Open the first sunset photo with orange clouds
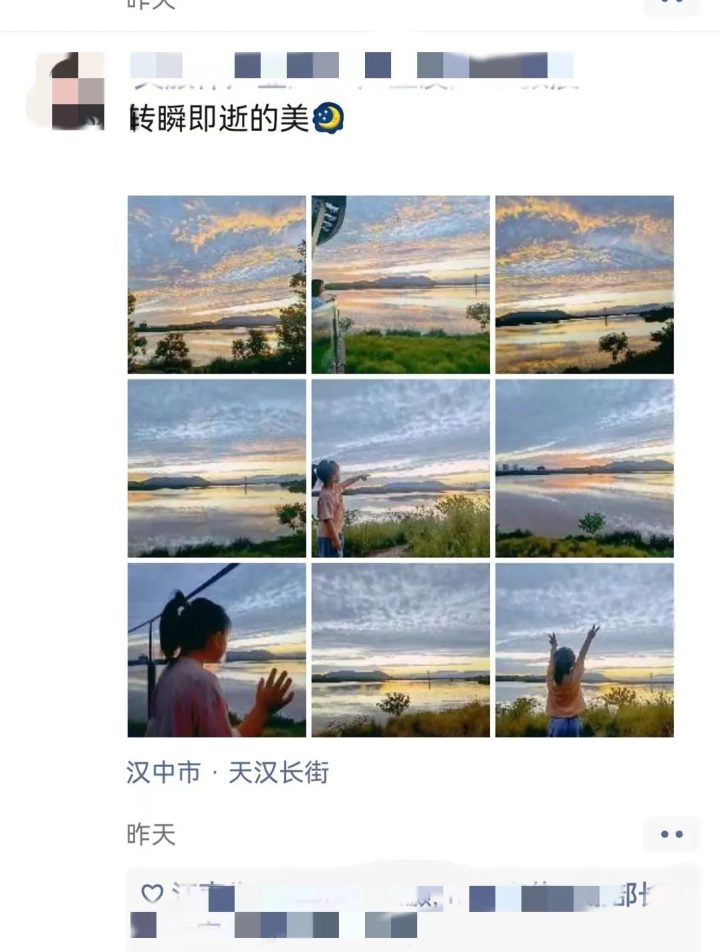 (217, 284)
